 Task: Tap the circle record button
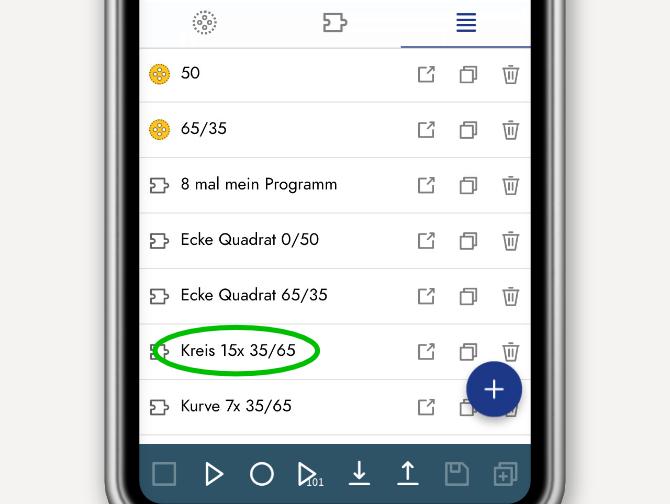[261, 473]
